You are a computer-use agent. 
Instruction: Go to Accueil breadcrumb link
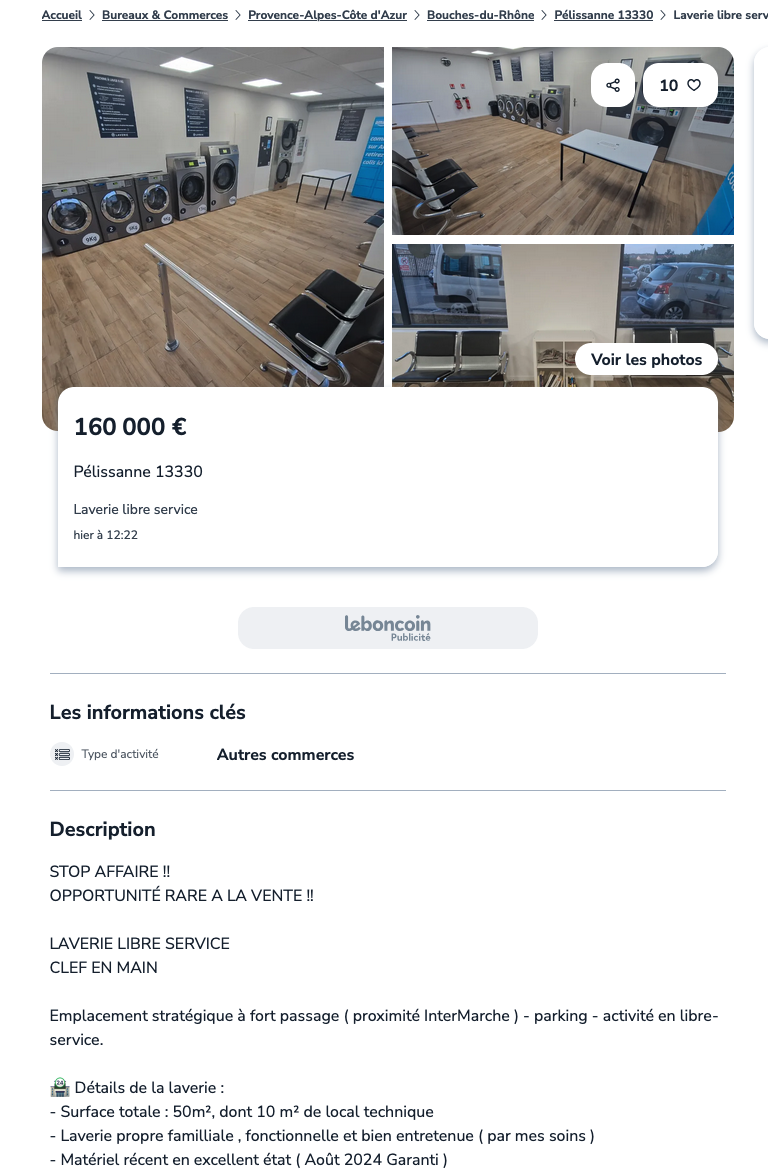(x=62, y=15)
